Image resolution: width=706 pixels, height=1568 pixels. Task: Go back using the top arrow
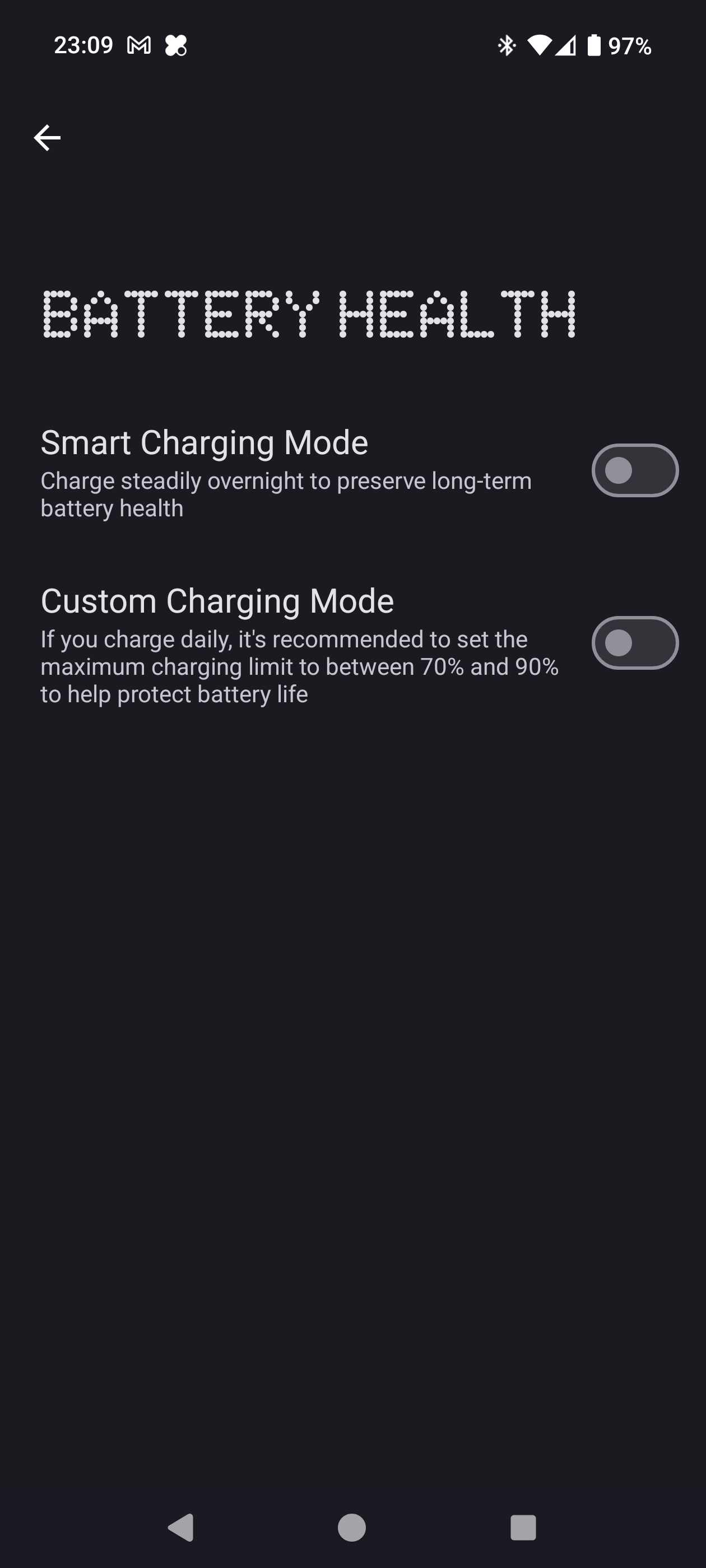(47, 138)
